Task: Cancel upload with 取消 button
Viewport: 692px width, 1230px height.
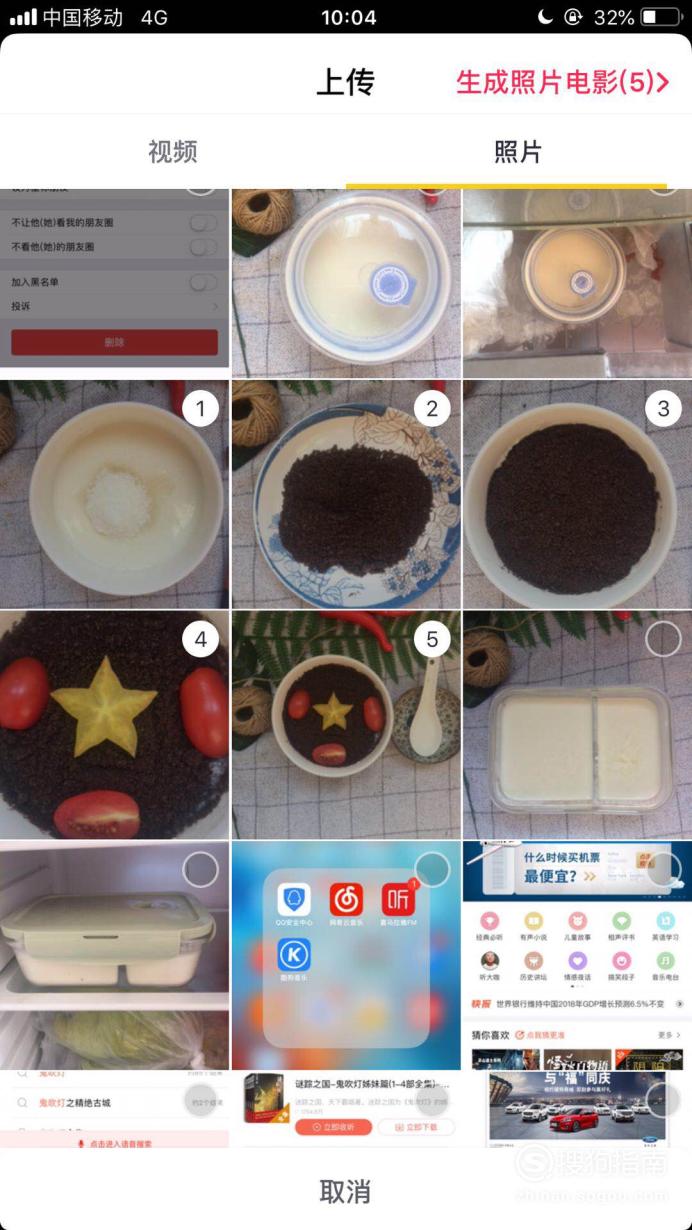Action: (x=346, y=1191)
